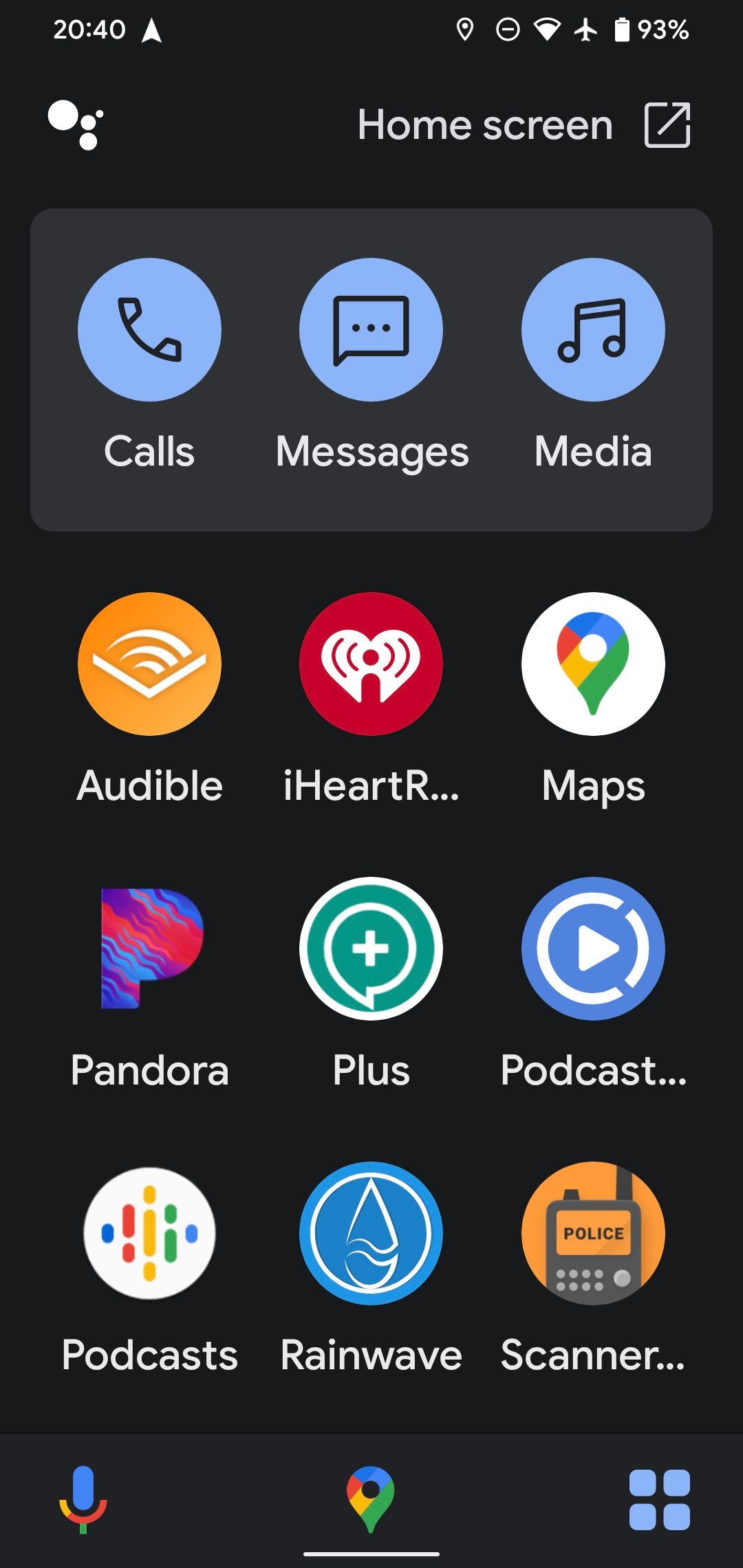743x1568 pixels.
Task: Switch to Maps in the bottom bar
Action: tap(371, 1499)
